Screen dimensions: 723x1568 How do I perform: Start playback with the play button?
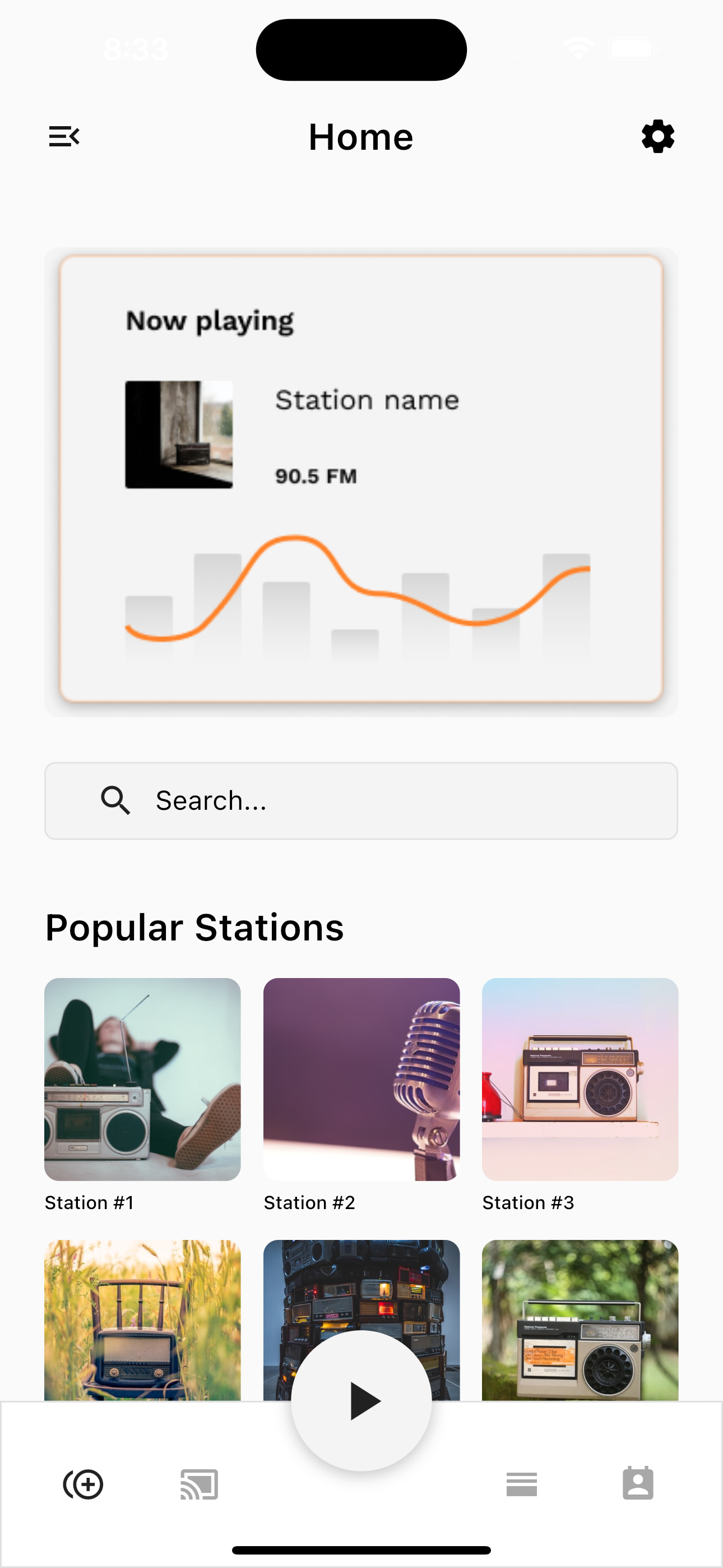pyautogui.click(x=361, y=1401)
